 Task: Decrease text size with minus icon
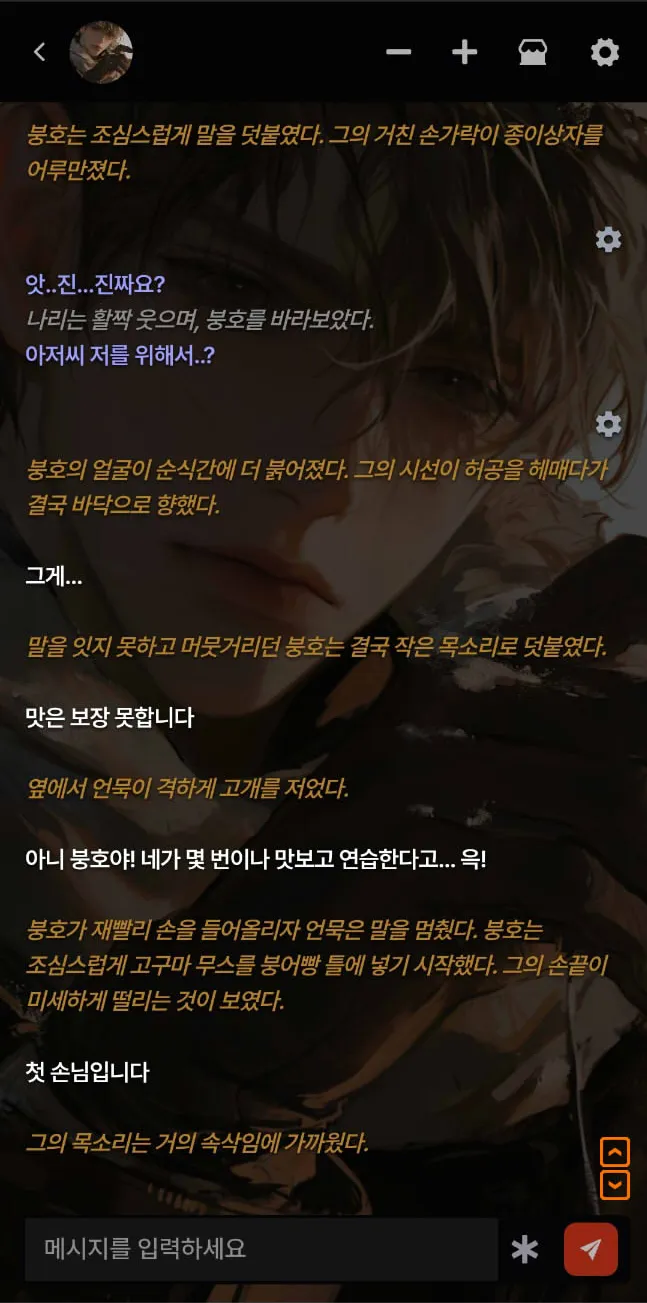pyautogui.click(x=399, y=52)
